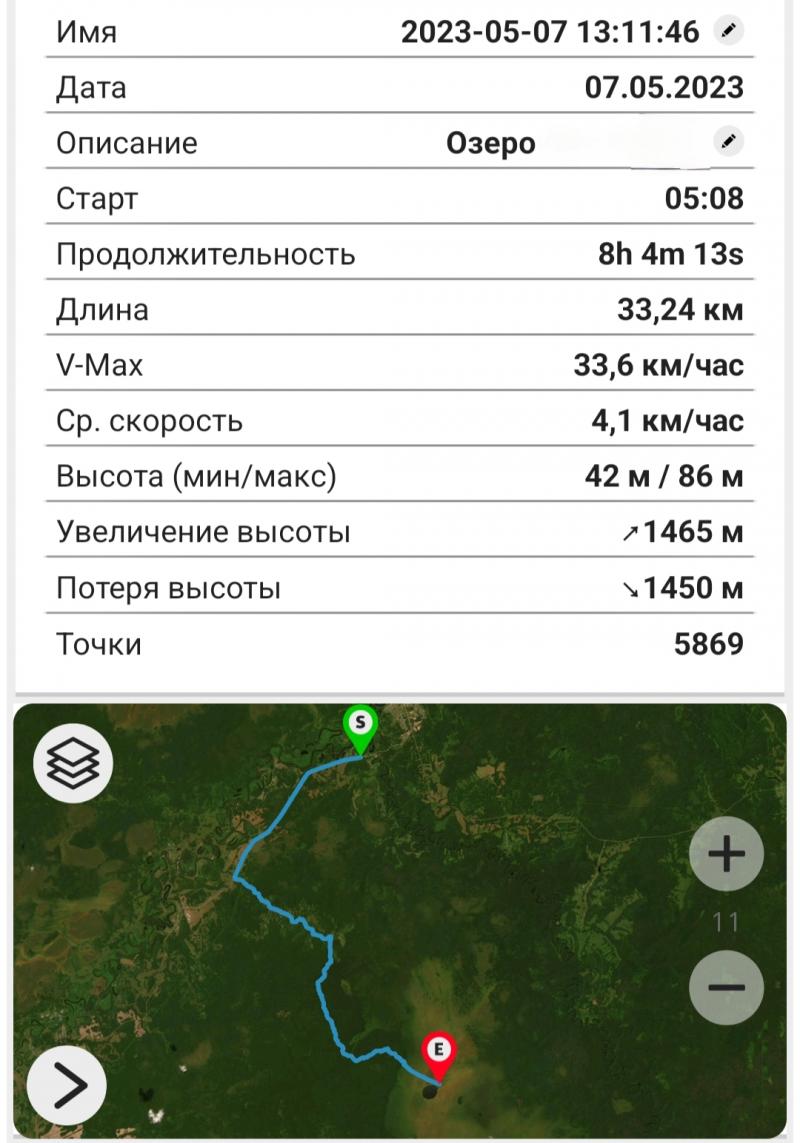The width and height of the screenshot is (800, 1143).
Task: Tap the arrow button on map
Action: [67, 1085]
